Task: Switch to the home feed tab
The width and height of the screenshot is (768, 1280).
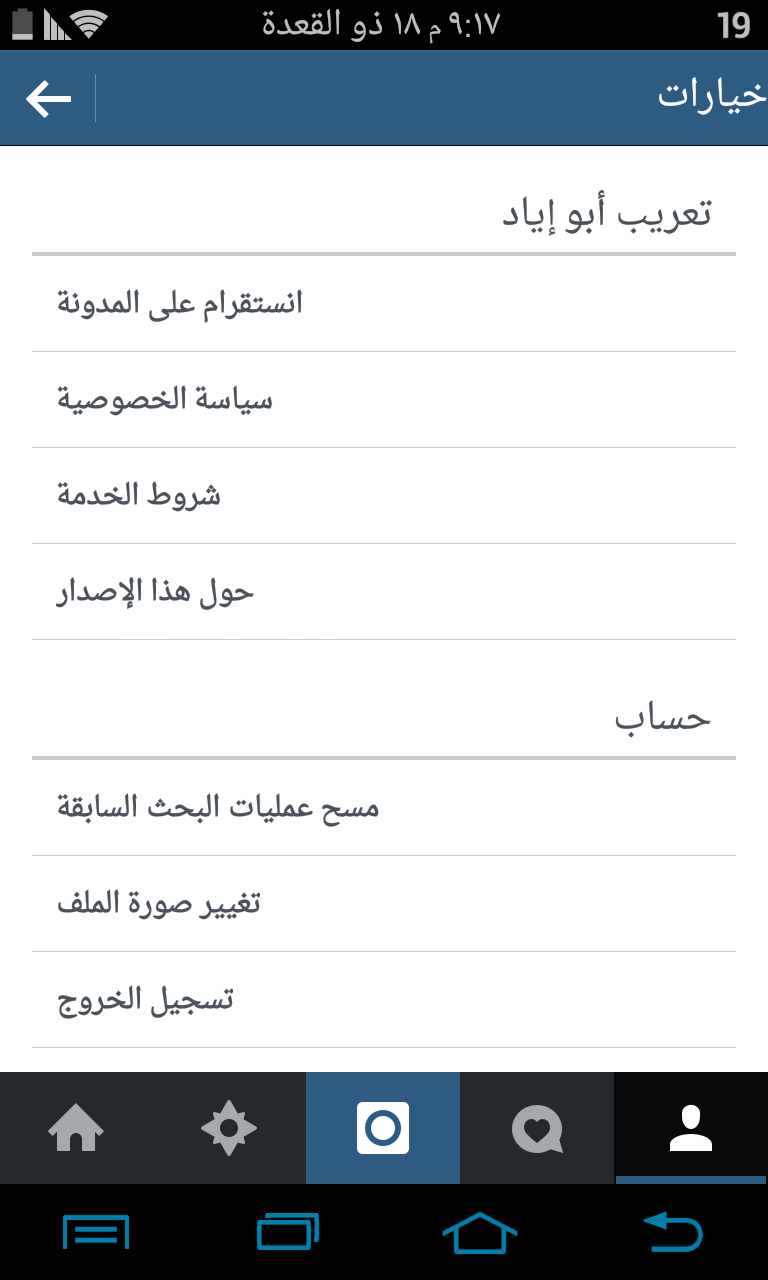Action: (76, 1128)
